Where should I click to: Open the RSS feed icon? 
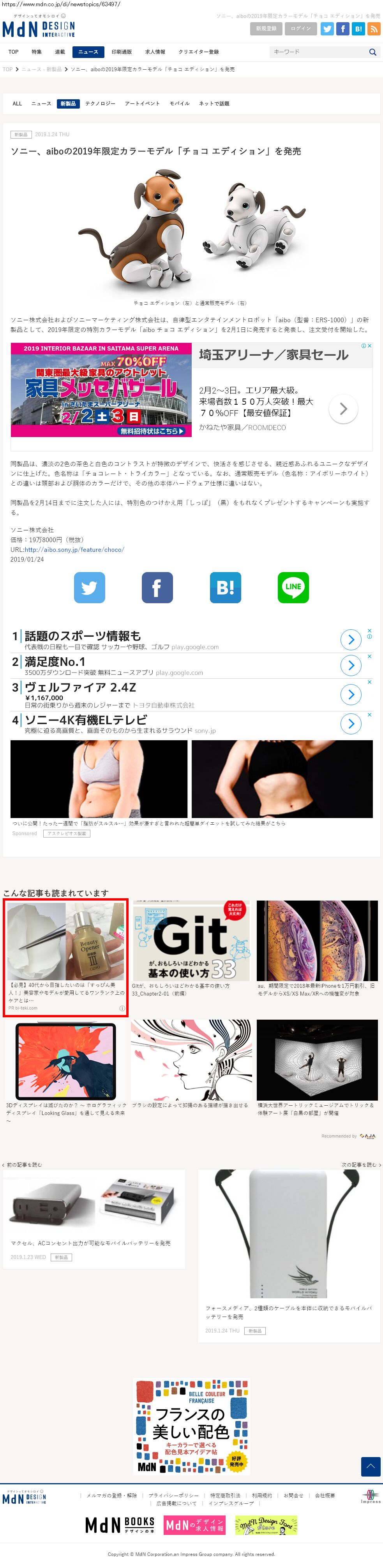coord(374,29)
